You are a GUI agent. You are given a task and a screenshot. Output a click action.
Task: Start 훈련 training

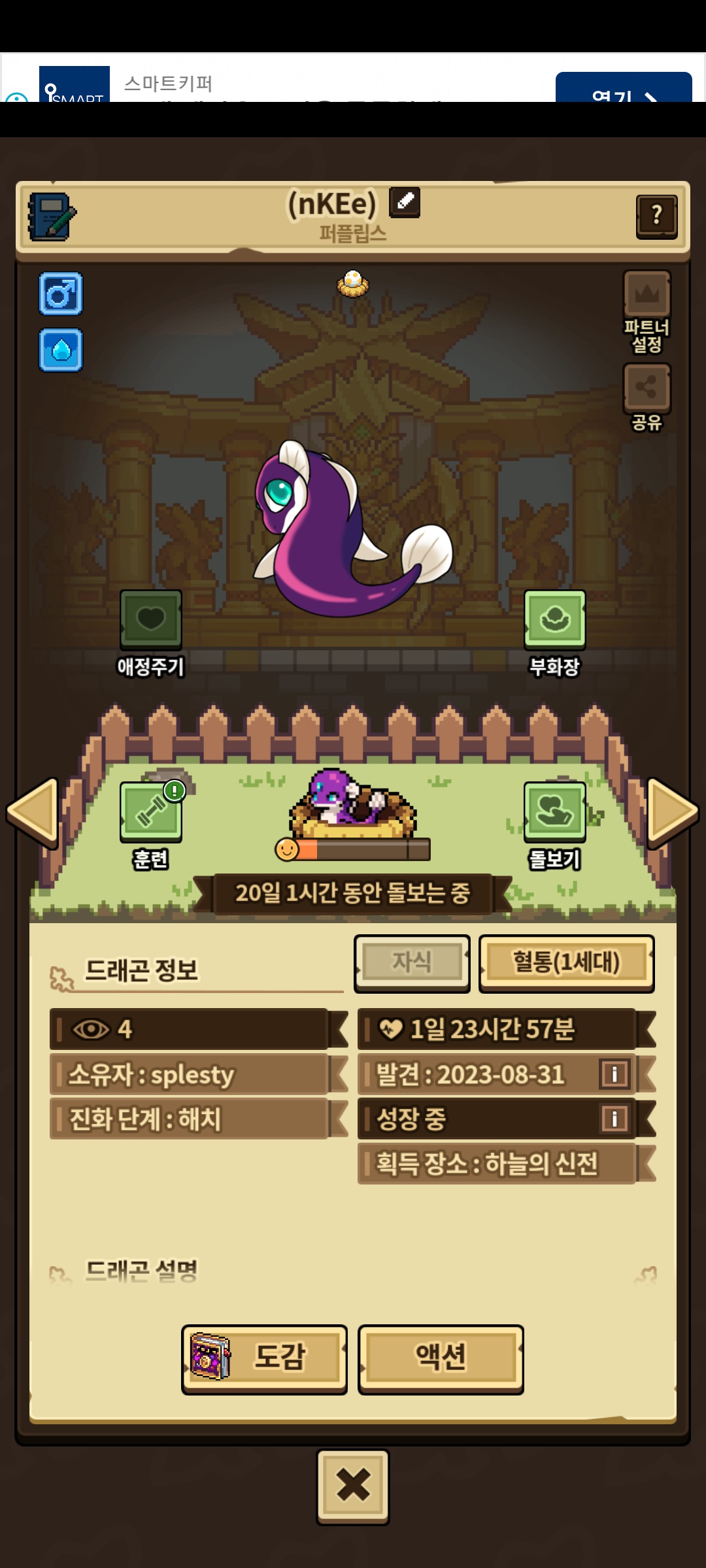pos(151,811)
